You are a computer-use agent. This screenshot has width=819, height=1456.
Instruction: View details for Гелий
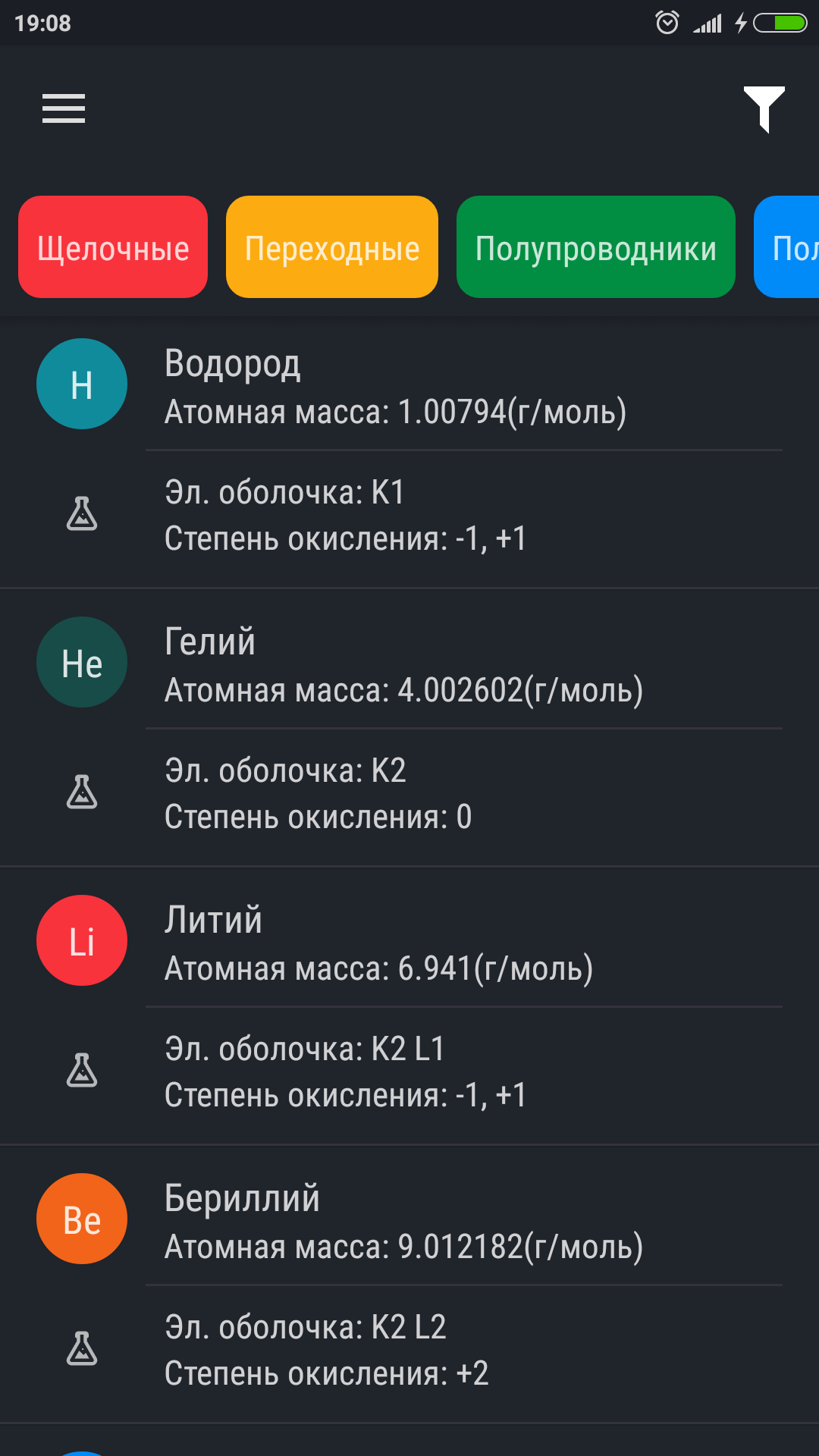[409, 728]
